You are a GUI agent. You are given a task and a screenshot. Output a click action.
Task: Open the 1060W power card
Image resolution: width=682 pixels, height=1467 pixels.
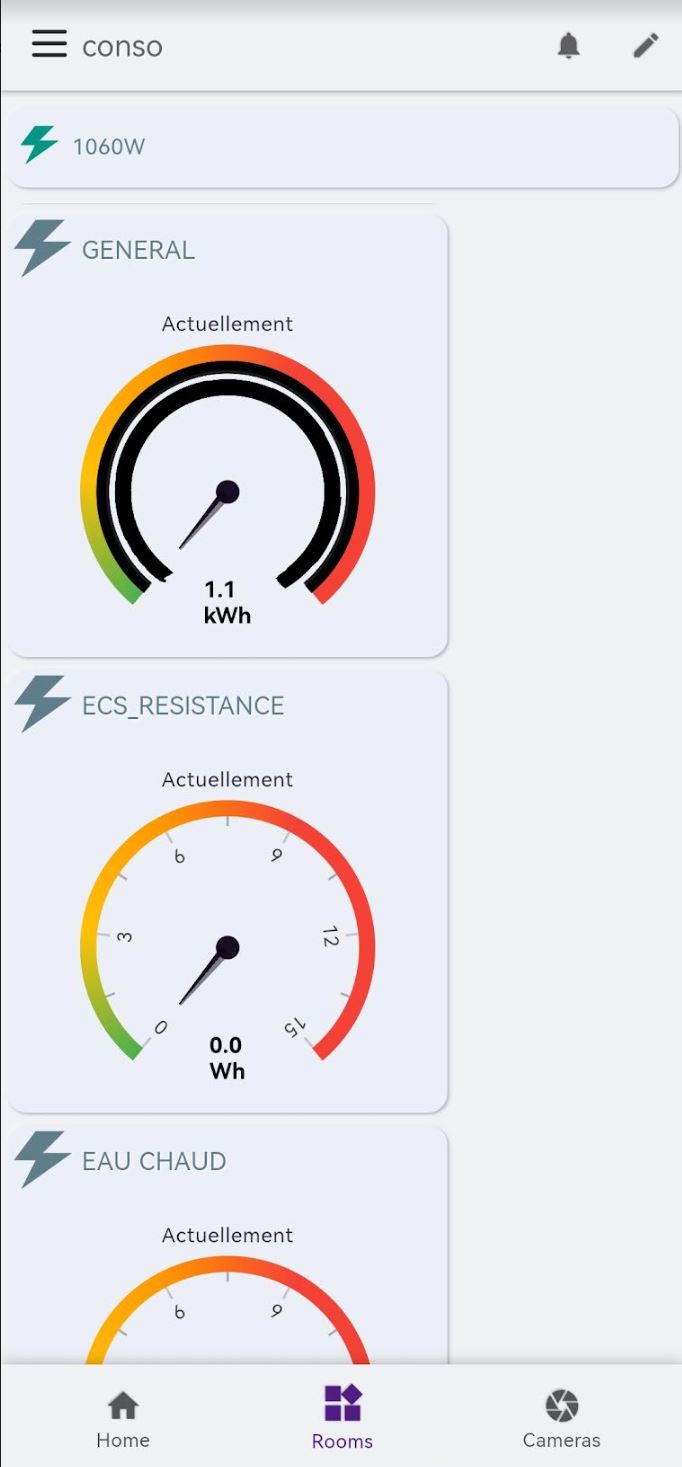(342, 147)
